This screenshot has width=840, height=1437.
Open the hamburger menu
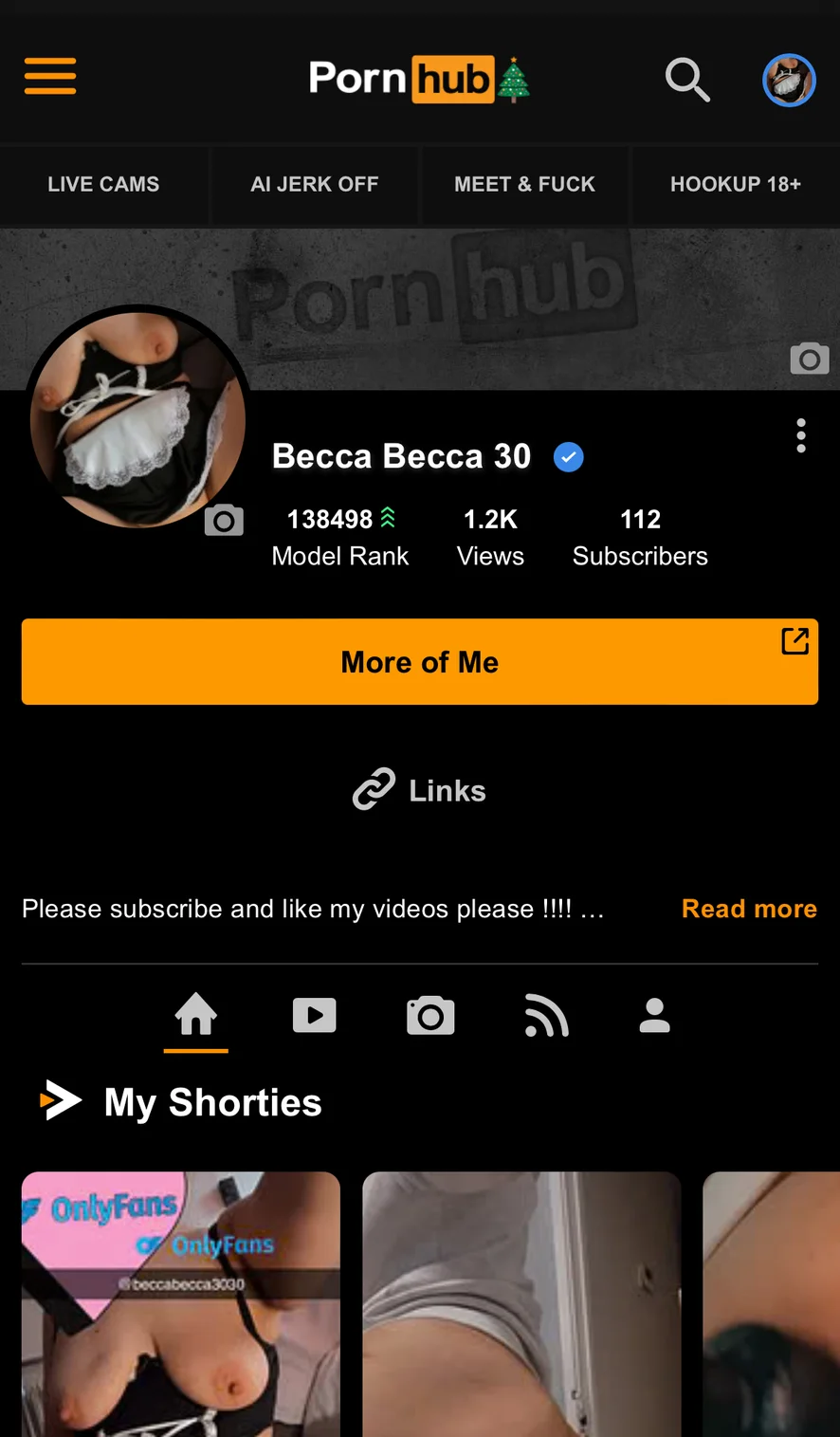coord(50,77)
